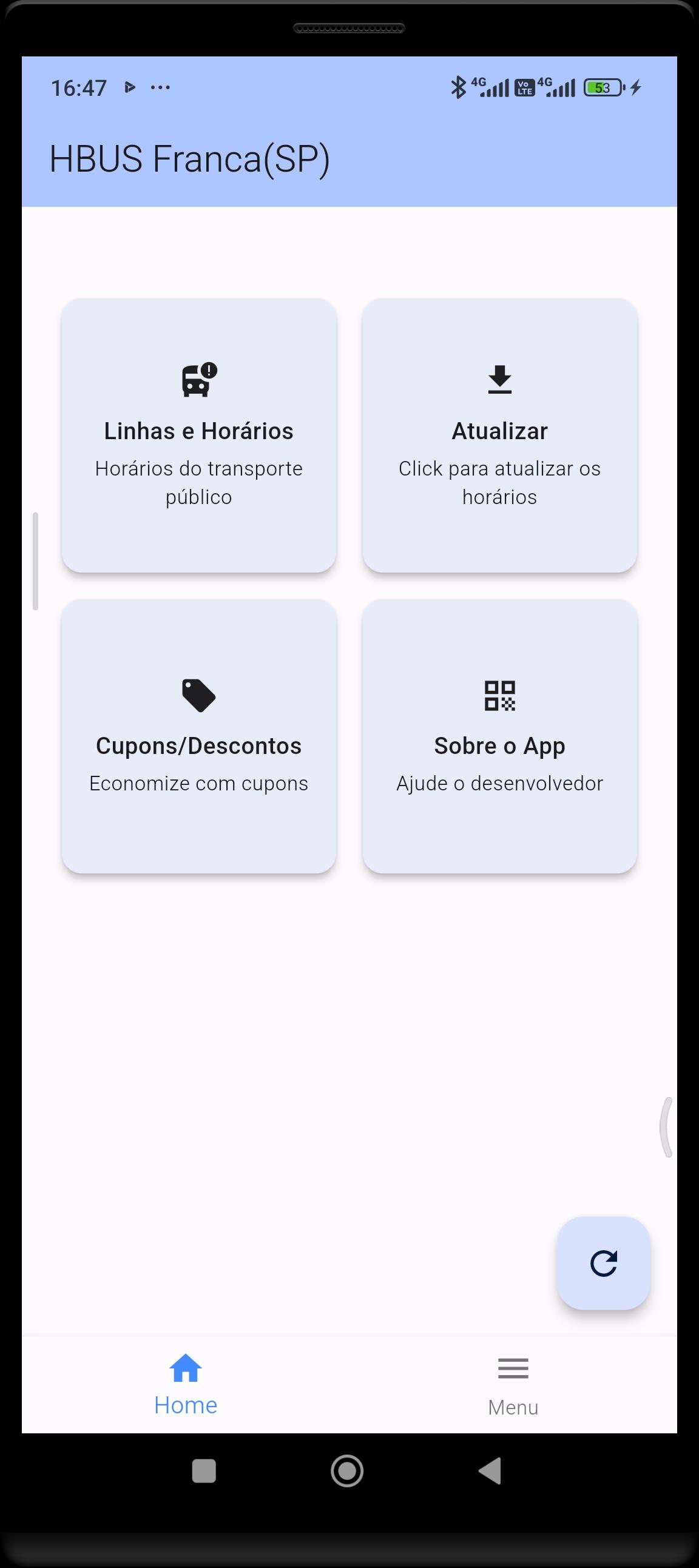Tap the system back button
This screenshot has height=1568, width=699.
point(491,1471)
